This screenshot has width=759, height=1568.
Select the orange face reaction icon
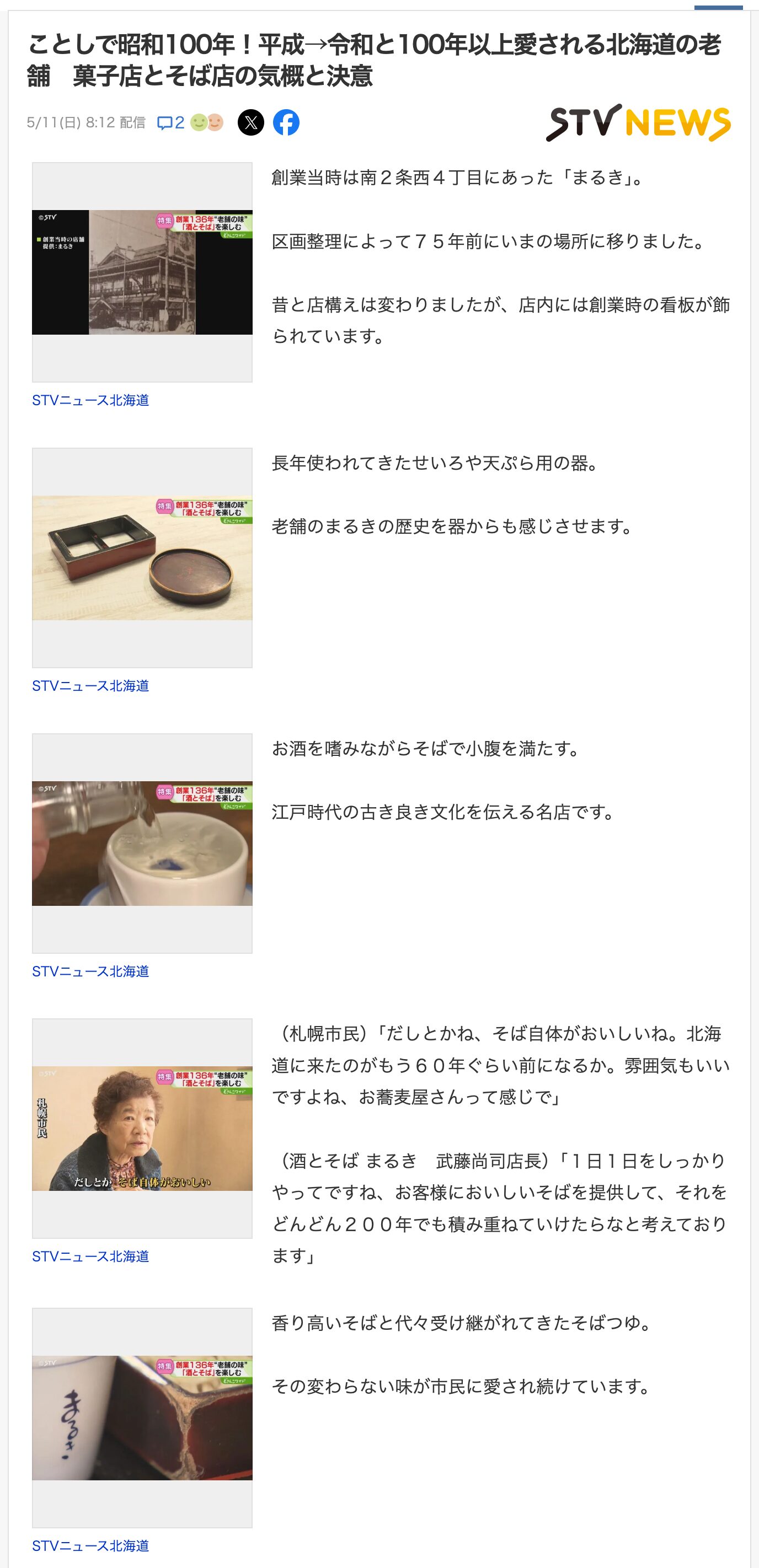tap(214, 122)
